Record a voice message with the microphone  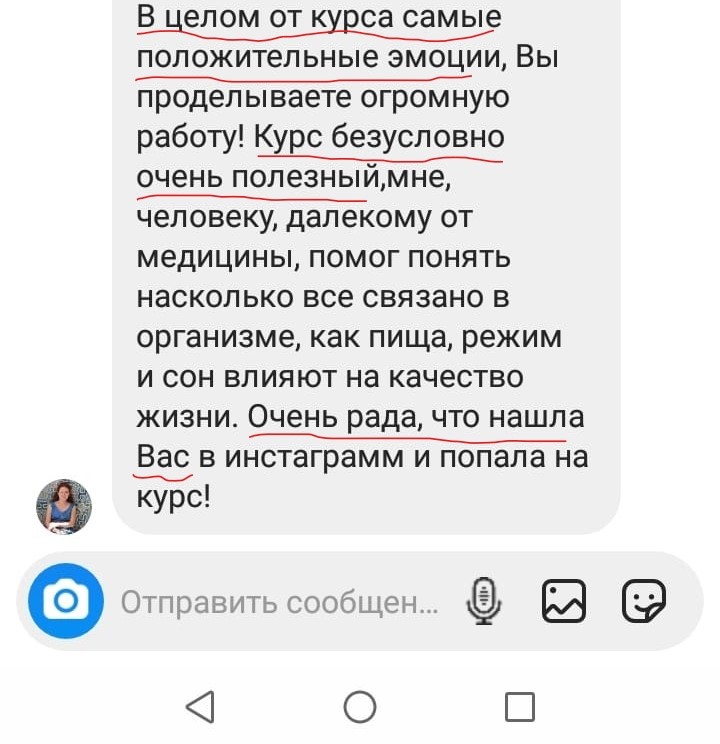pyautogui.click(x=484, y=602)
